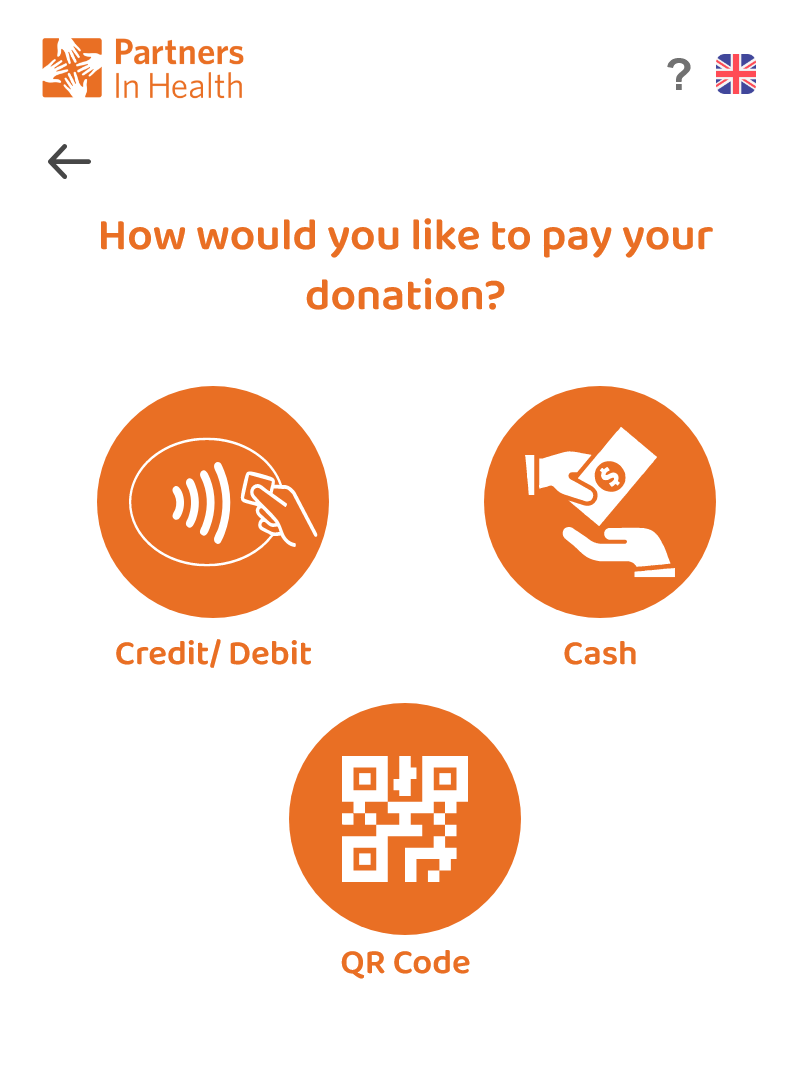The height and width of the screenshot is (1080, 810).
Task: Go back using the arrow icon
Action: click(69, 161)
